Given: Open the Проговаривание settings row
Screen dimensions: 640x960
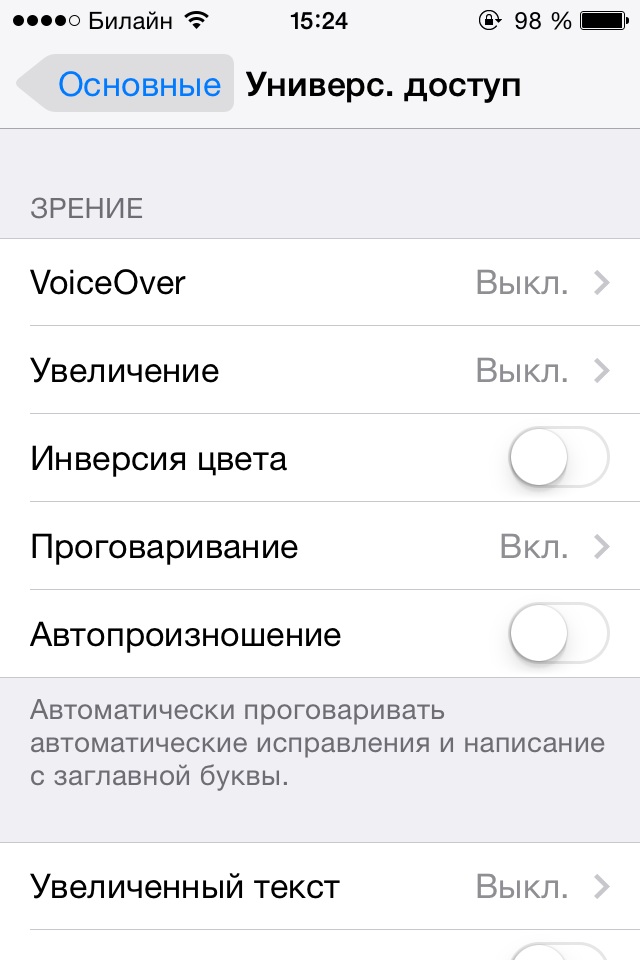Looking at the screenshot, I should [320, 547].
